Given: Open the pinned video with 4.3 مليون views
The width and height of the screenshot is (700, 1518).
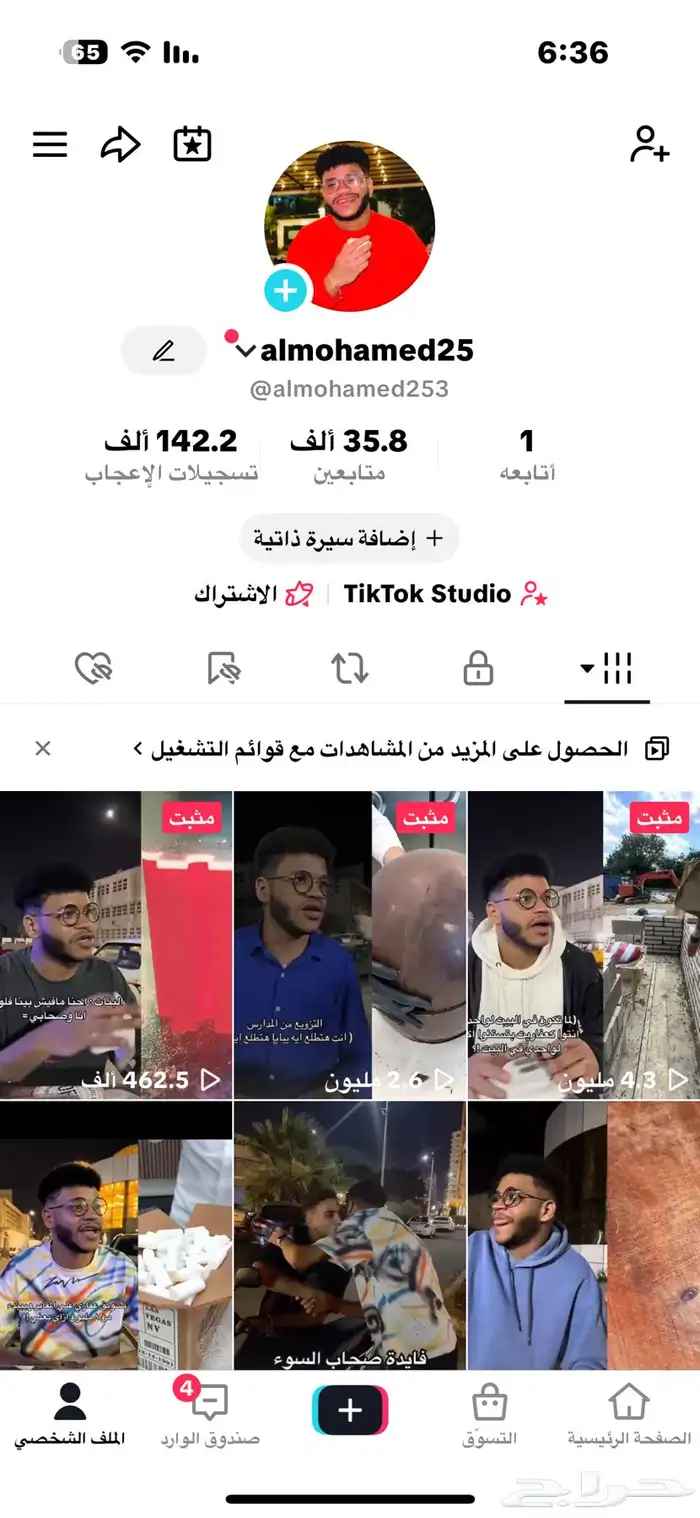Looking at the screenshot, I should (x=584, y=945).
